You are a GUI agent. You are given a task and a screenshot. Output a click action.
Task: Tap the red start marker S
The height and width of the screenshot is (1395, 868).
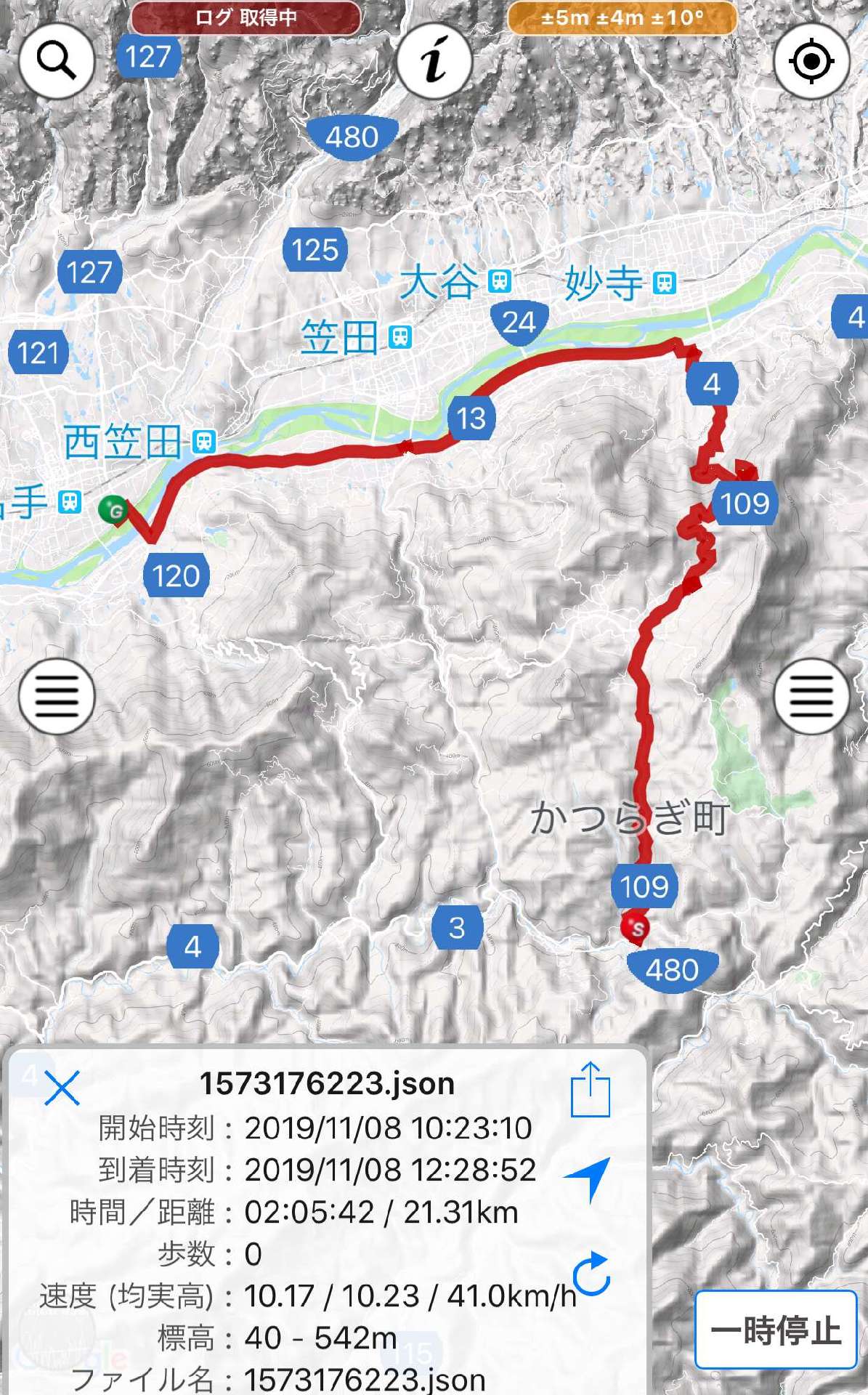[x=635, y=929]
